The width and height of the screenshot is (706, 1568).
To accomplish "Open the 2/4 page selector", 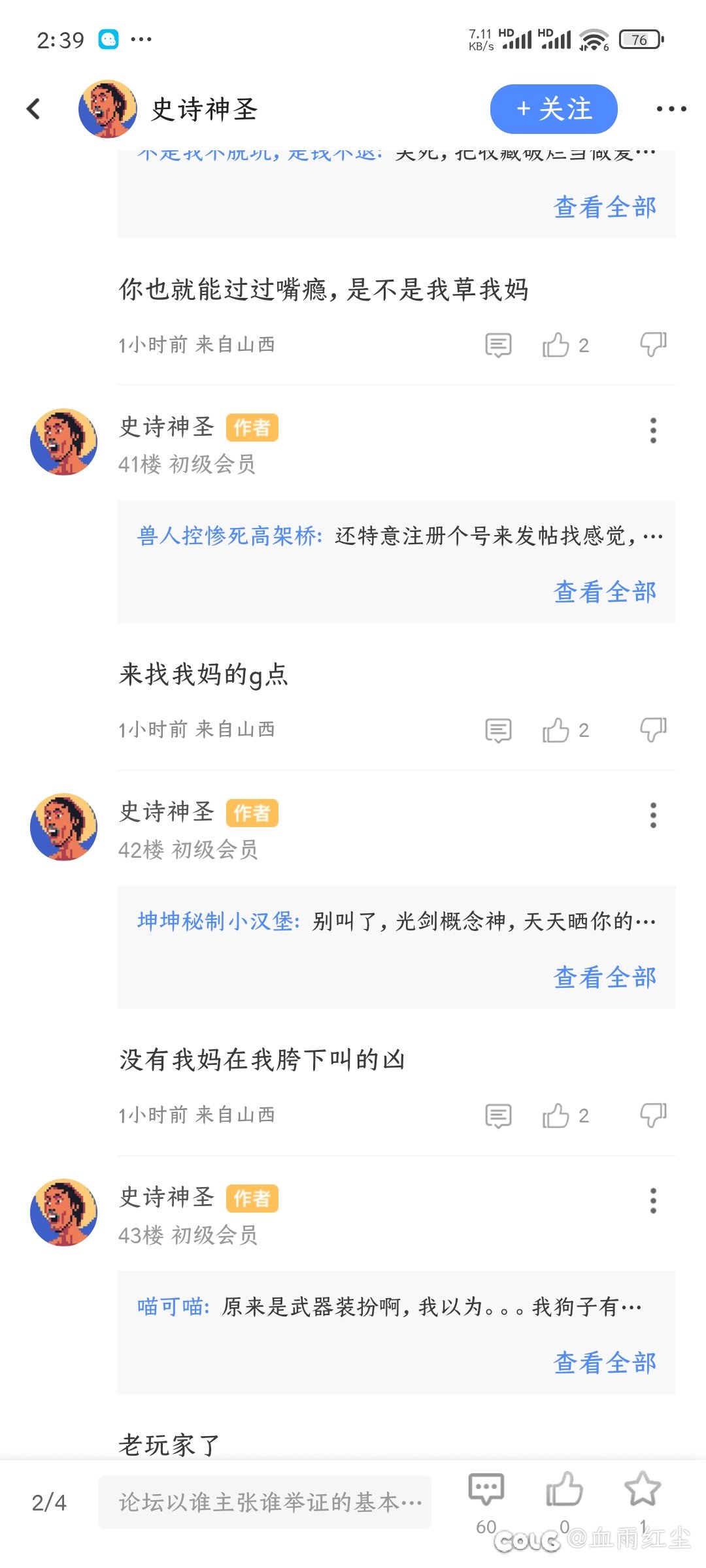I will pos(49,1502).
